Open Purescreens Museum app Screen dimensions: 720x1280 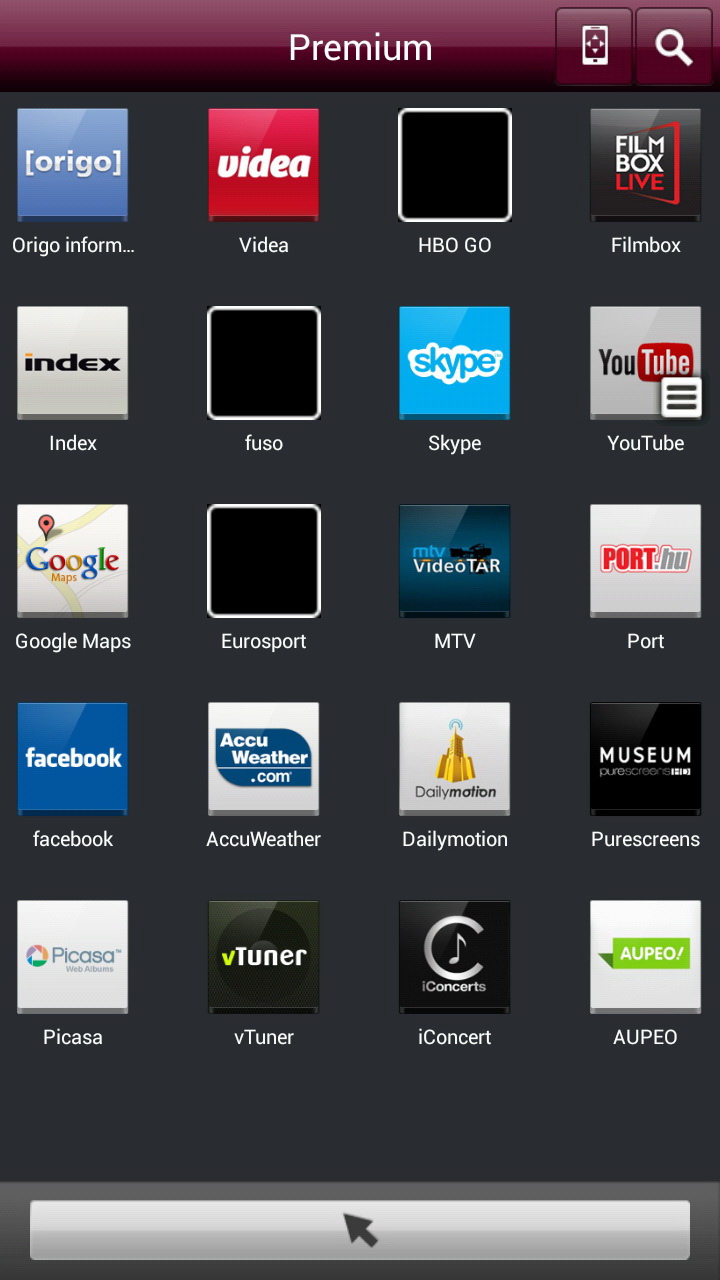coord(645,759)
